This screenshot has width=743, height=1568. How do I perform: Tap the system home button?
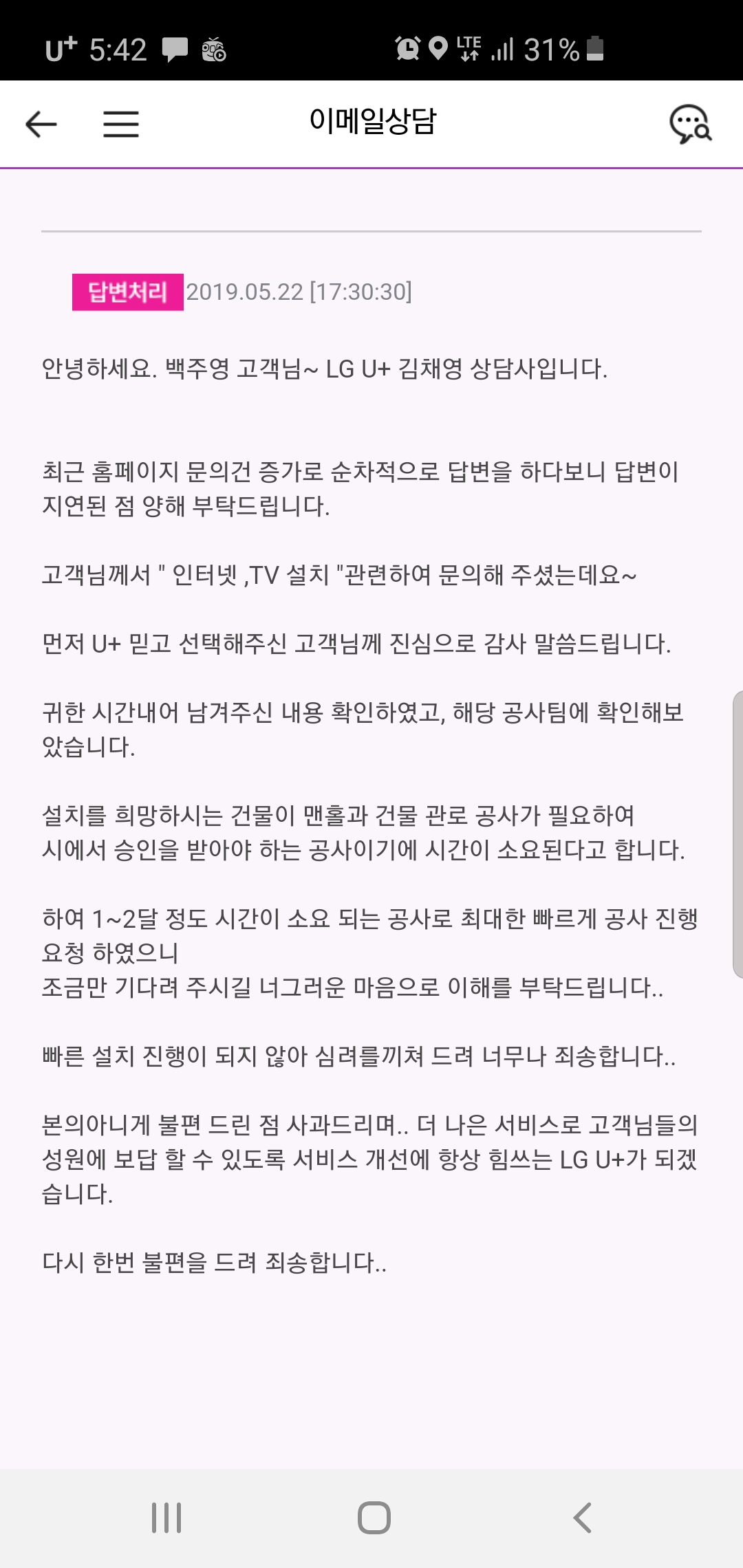click(x=374, y=1518)
